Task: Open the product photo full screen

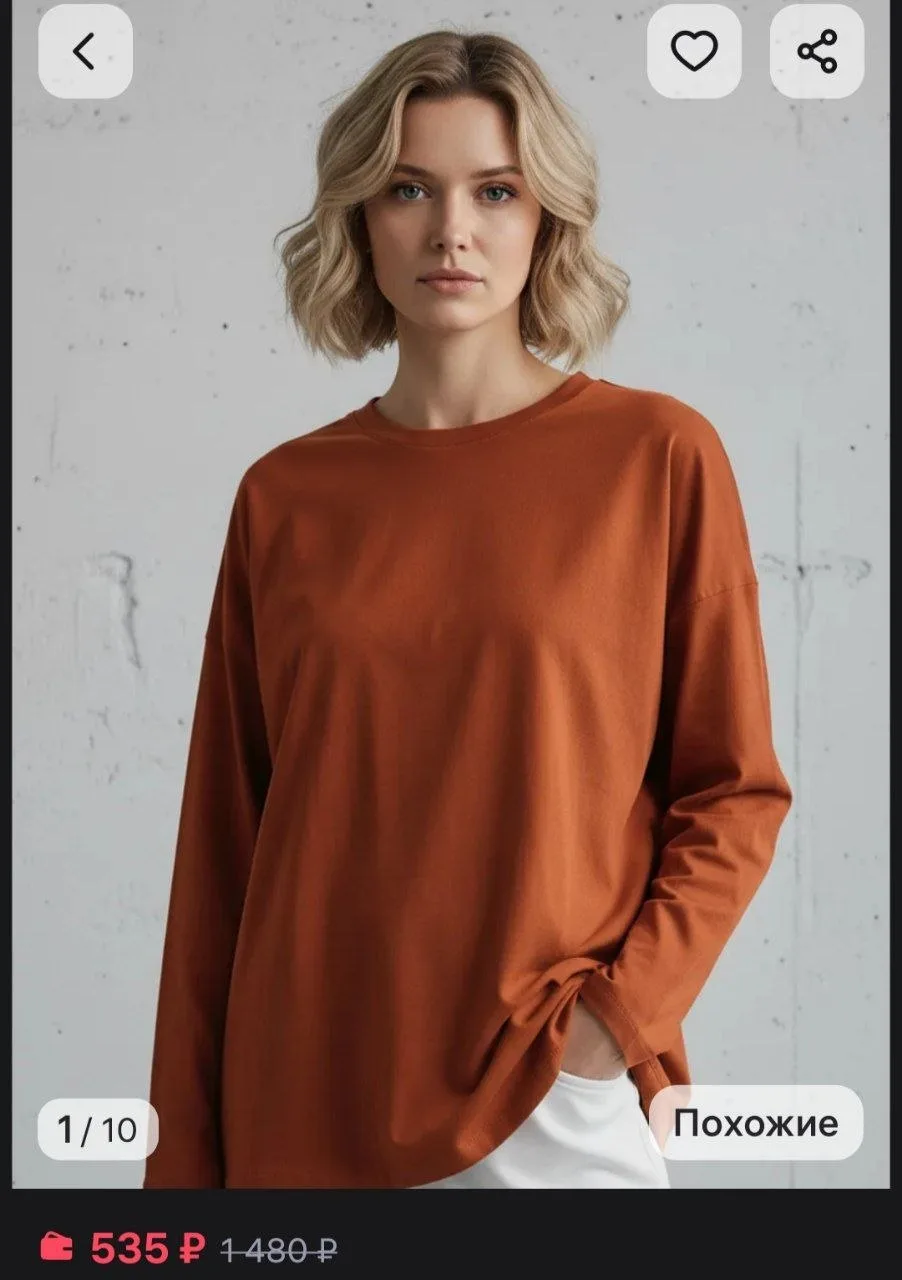Action: click(450, 650)
